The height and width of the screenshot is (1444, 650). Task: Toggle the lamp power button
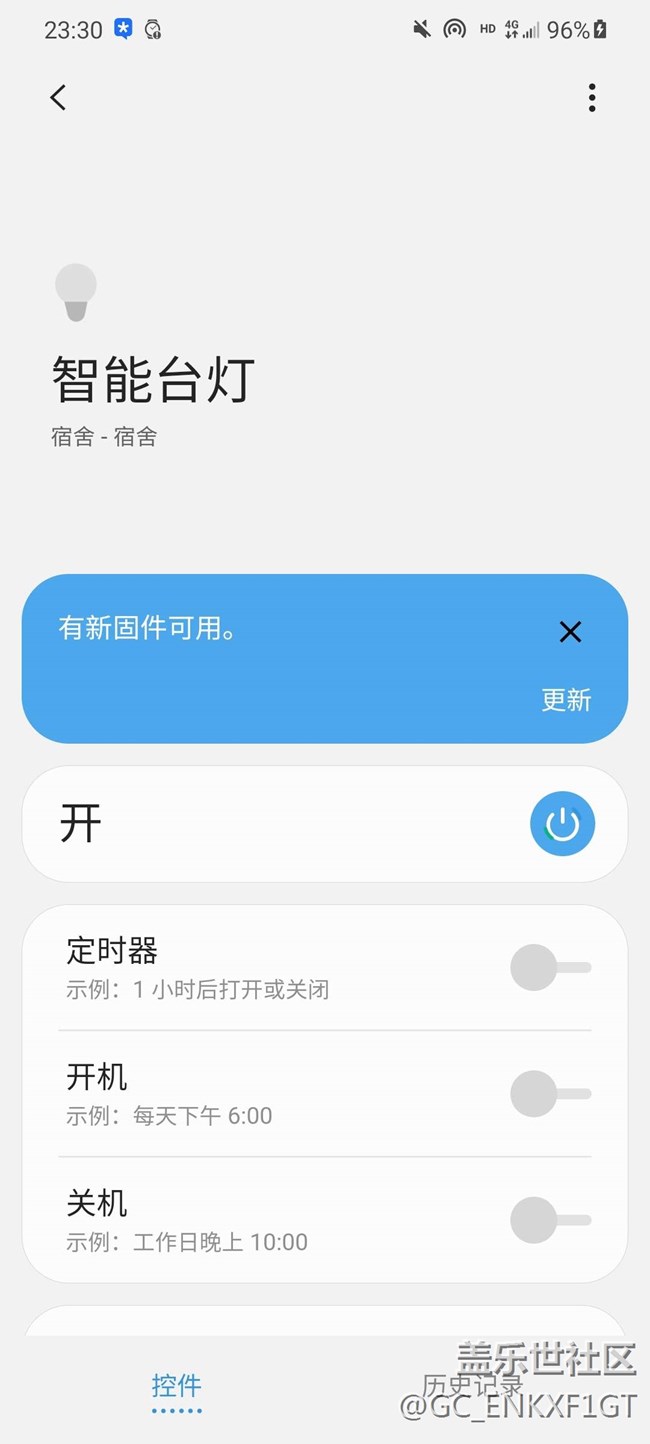click(562, 824)
